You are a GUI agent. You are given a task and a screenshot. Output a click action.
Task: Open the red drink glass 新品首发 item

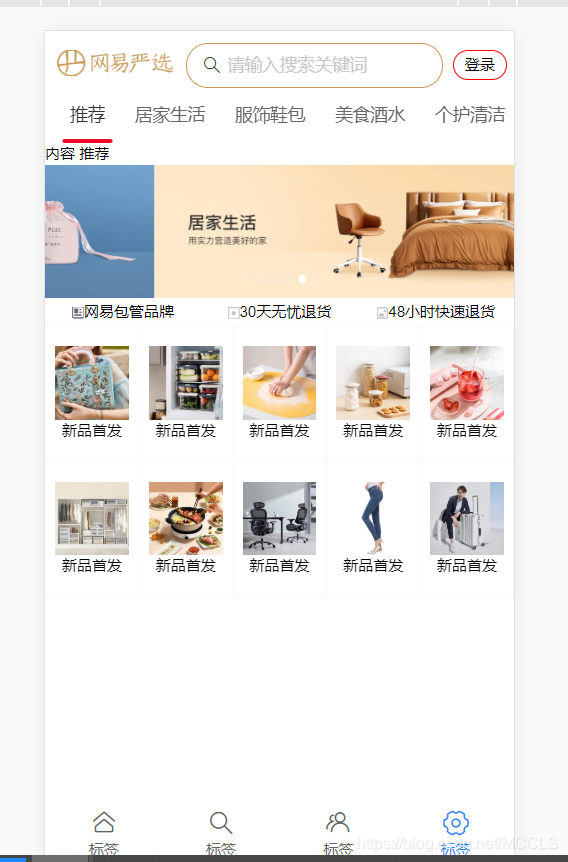pyautogui.click(x=467, y=393)
